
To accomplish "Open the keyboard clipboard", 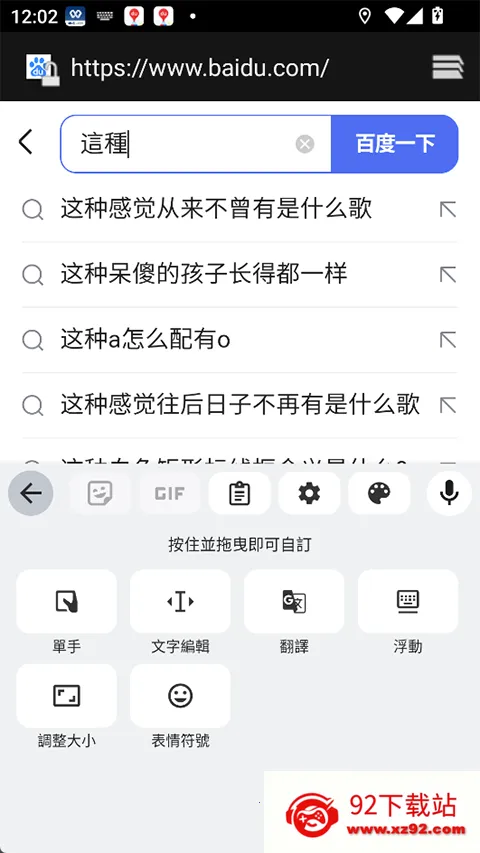I will tap(239, 493).
